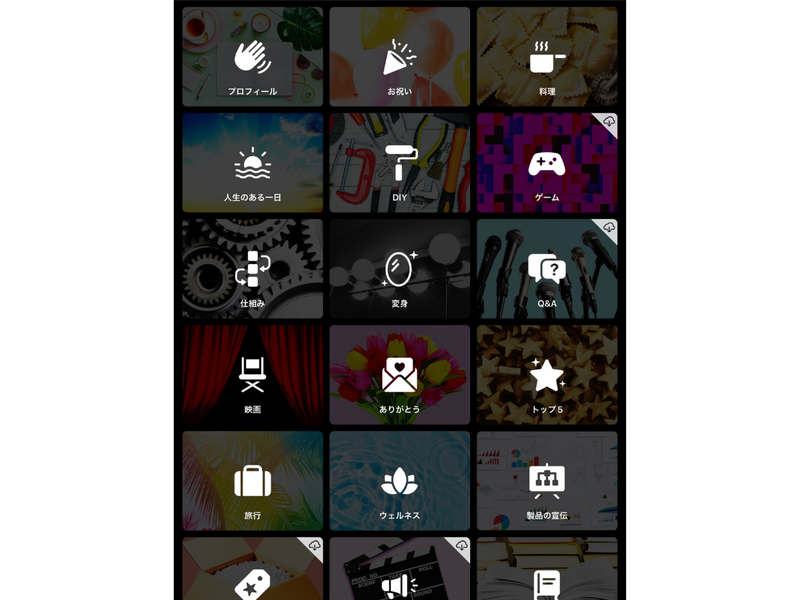The width and height of the screenshot is (800, 600).
Task: Open the プロフィール template
Action: point(252,57)
